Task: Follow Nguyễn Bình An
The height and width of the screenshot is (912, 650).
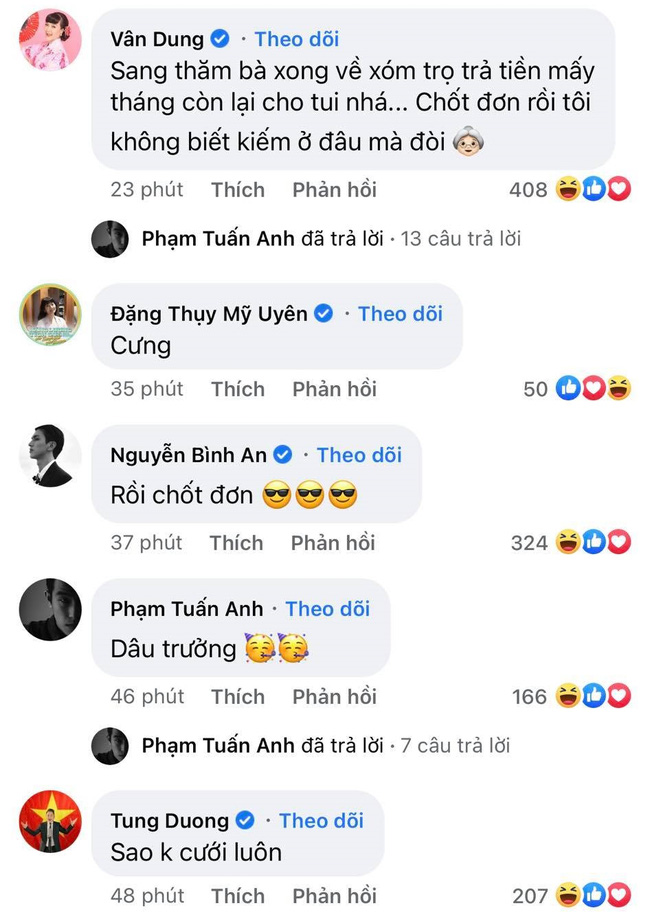Action: (358, 455)
